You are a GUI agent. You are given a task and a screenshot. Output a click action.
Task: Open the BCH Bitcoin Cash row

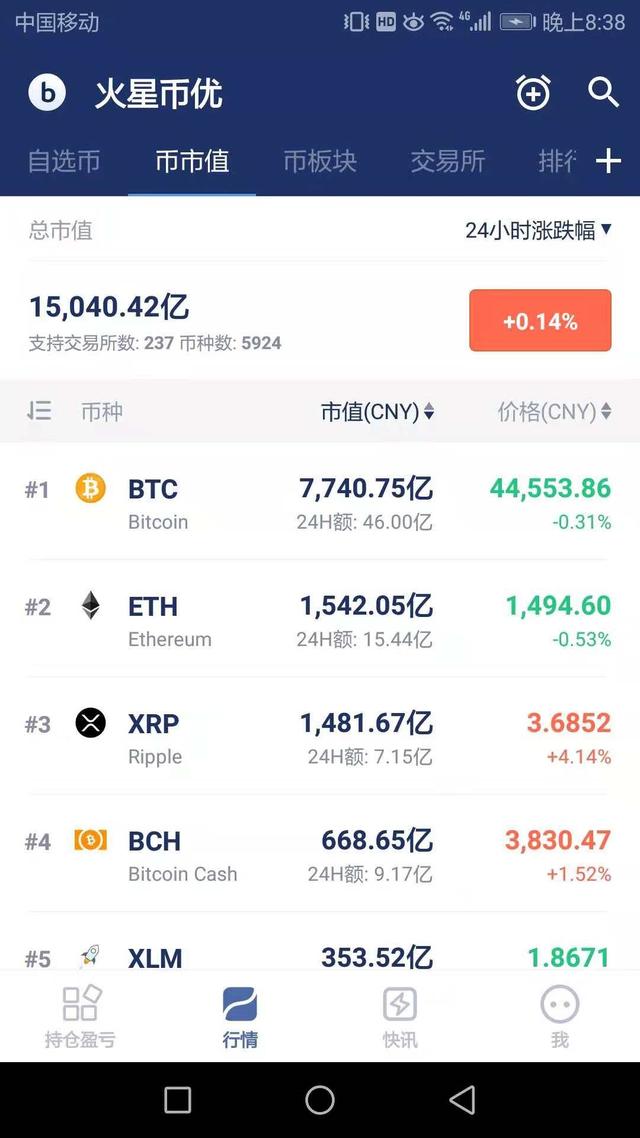[320, 854]
